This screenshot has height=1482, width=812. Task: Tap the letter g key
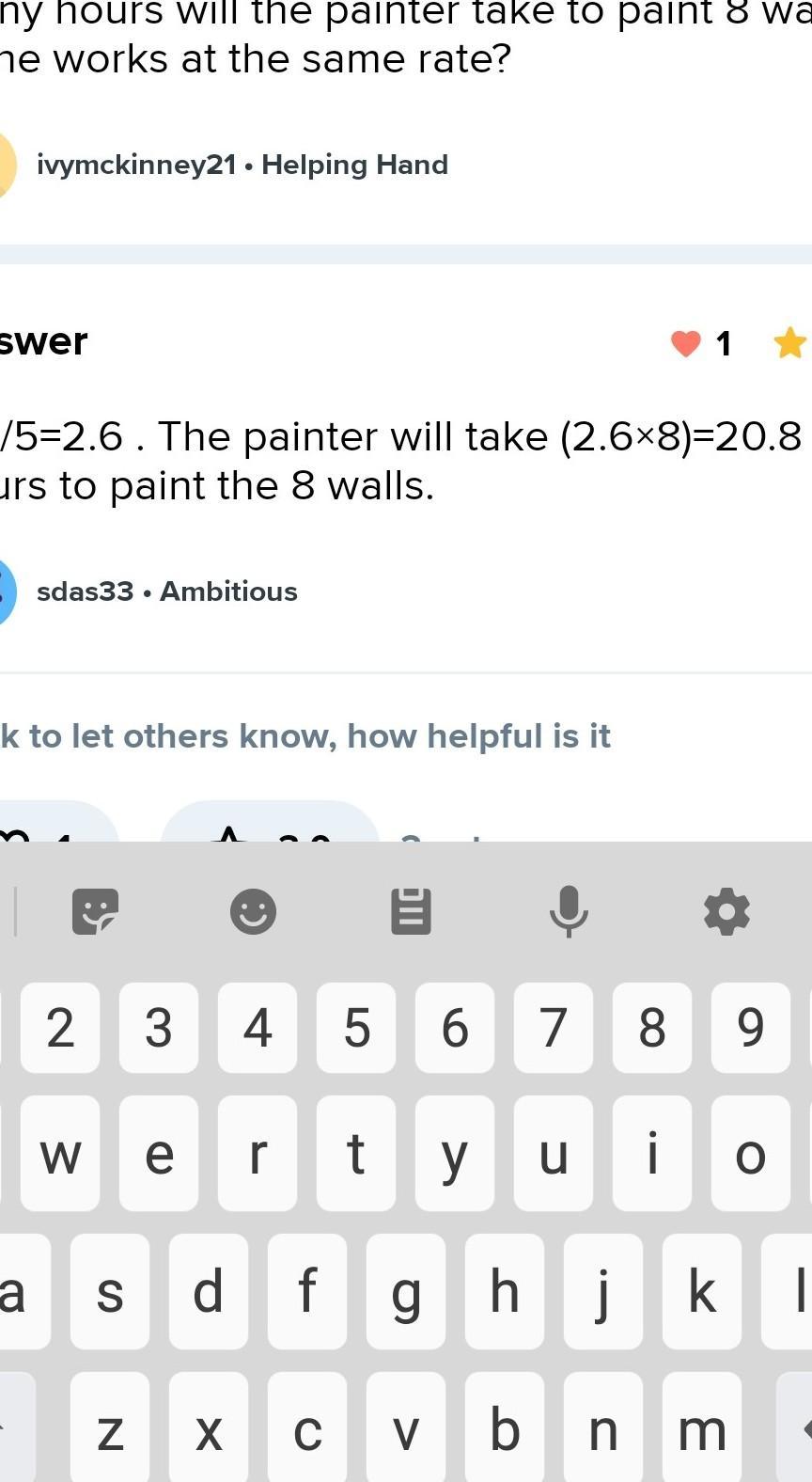pos(405,1292)
